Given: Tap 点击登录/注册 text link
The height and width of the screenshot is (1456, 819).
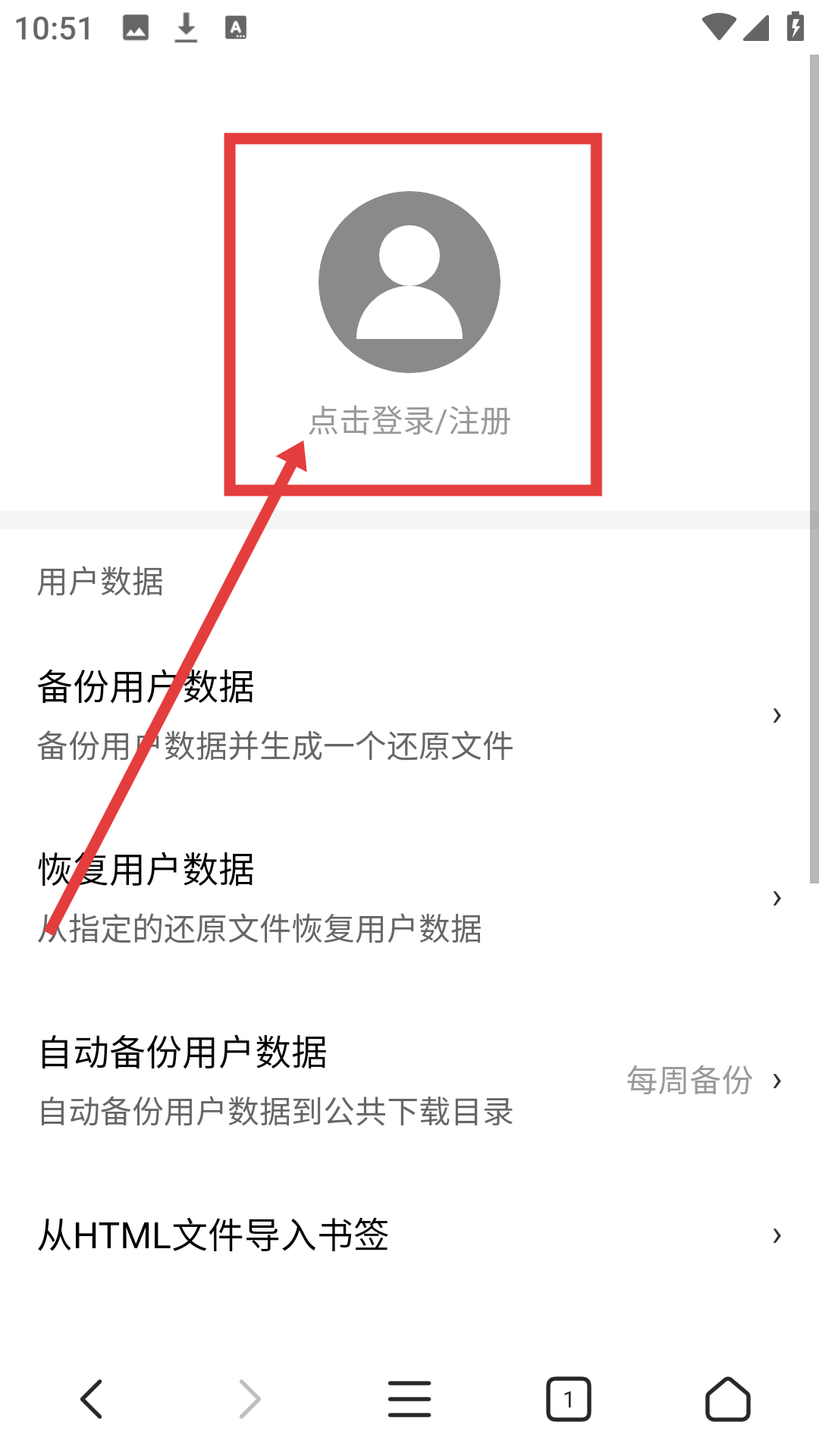Looking at the screenshot, I should coord(409,421).
